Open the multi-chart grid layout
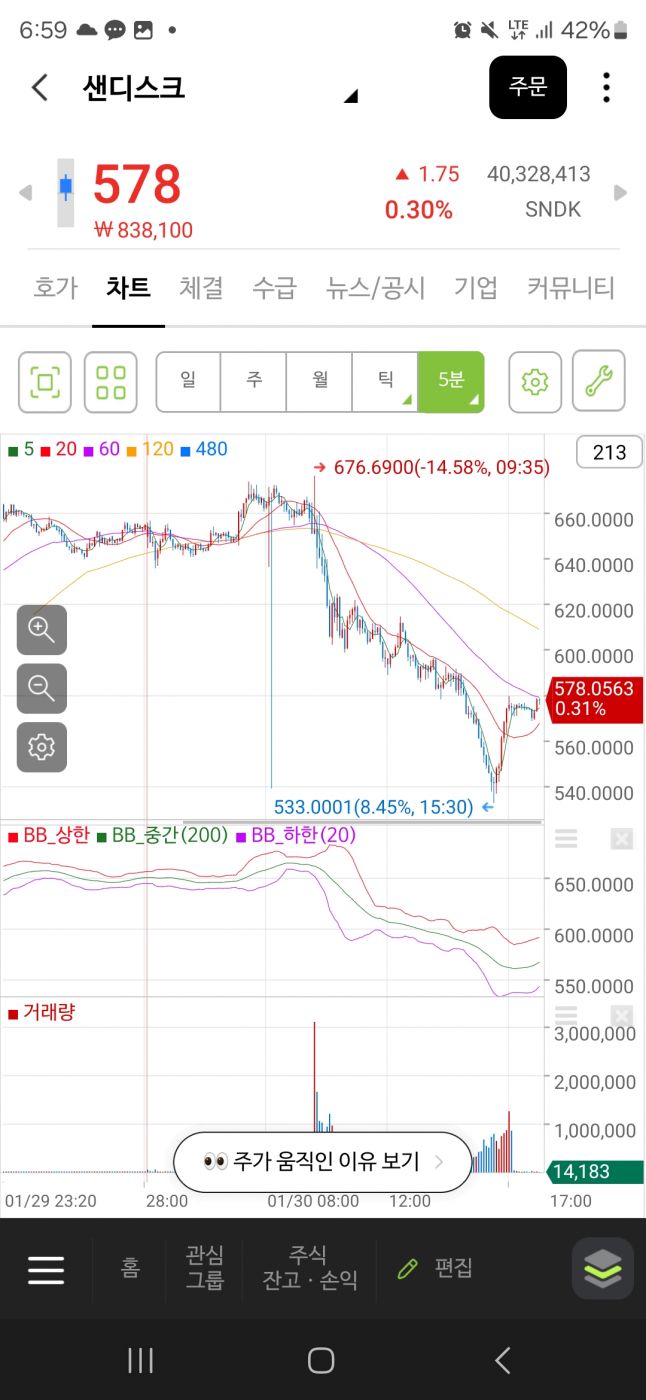This screenshot has height=1400, width=646. 110,381
